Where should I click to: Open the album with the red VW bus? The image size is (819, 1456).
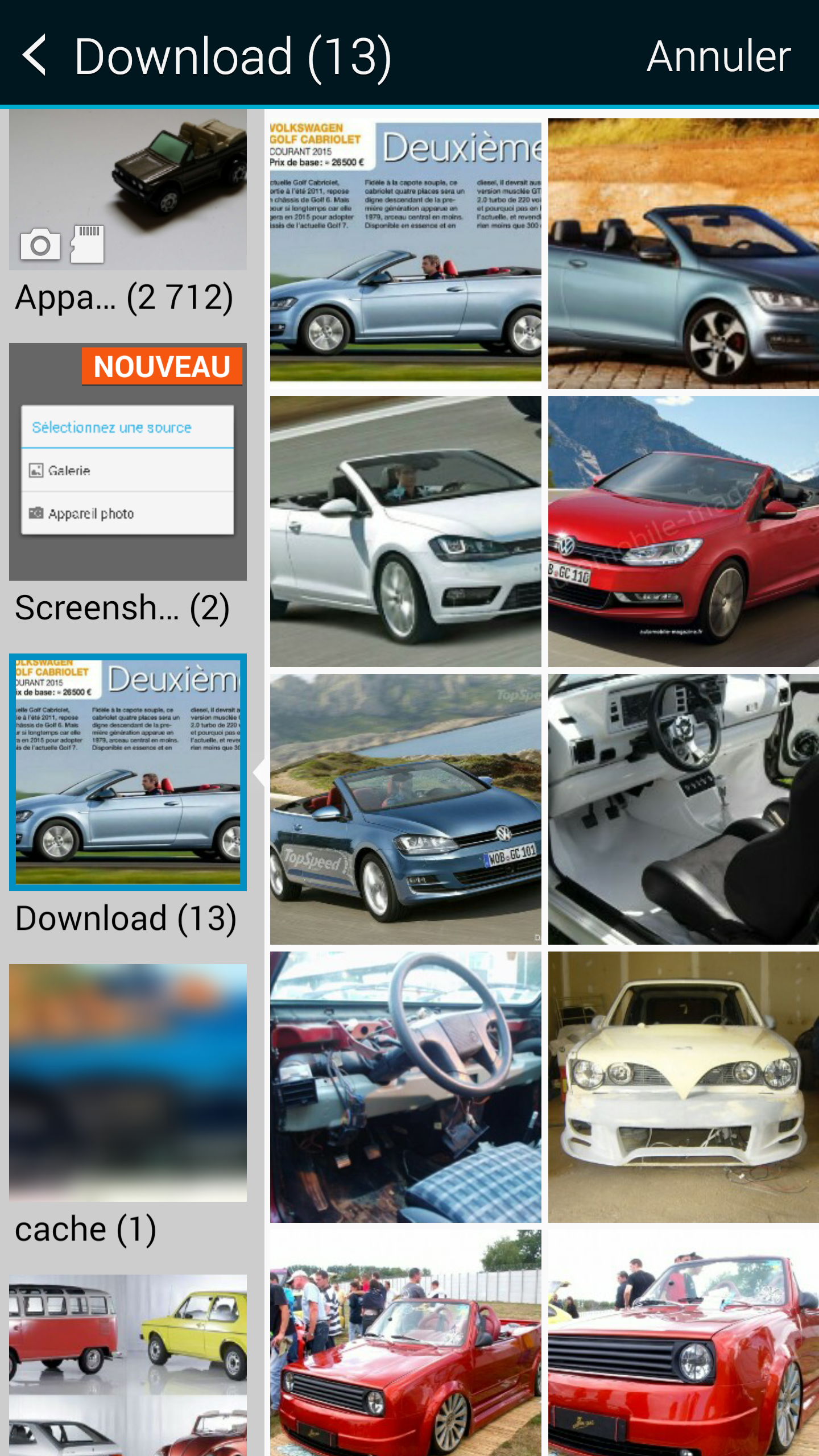click(x=128, y=1365)
